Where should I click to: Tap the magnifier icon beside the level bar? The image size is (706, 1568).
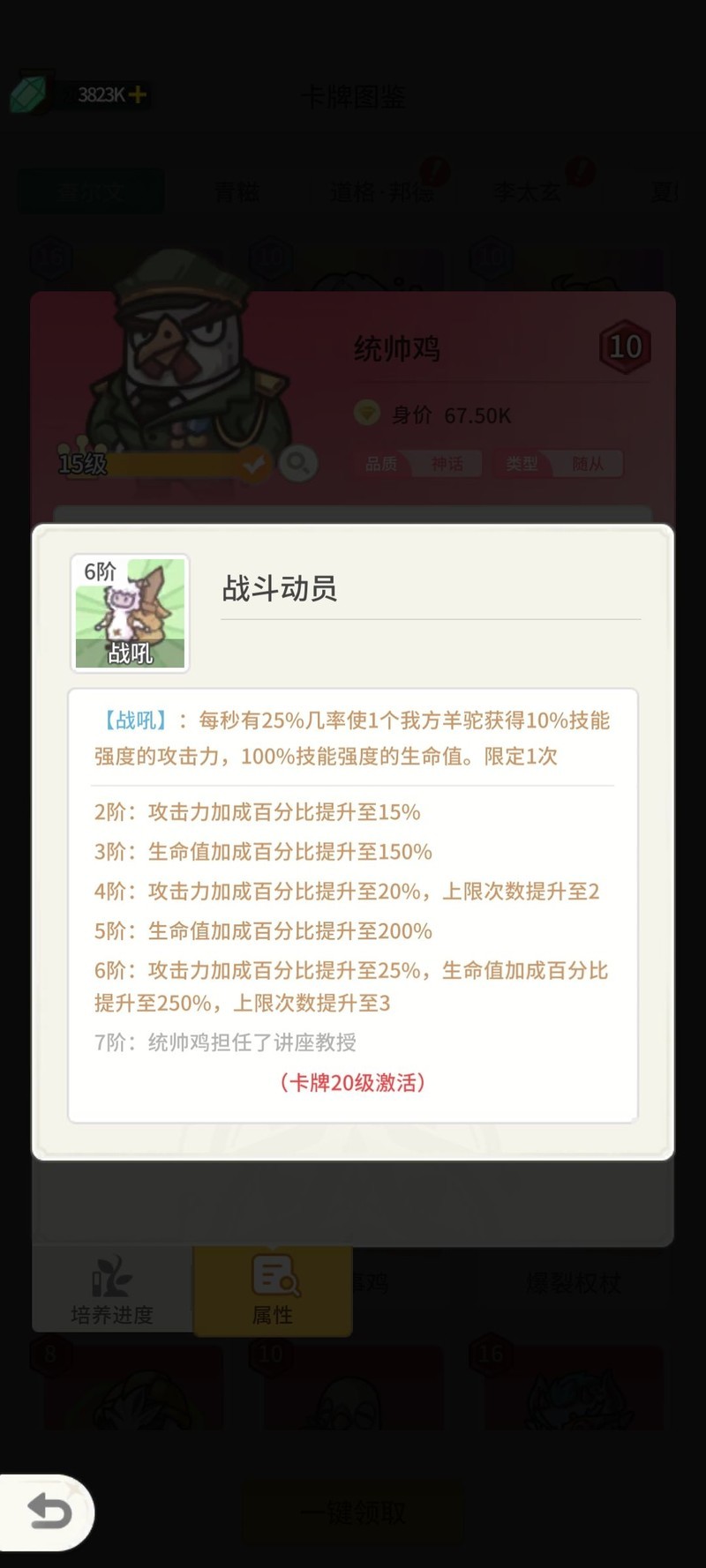(x=298, y=463)
